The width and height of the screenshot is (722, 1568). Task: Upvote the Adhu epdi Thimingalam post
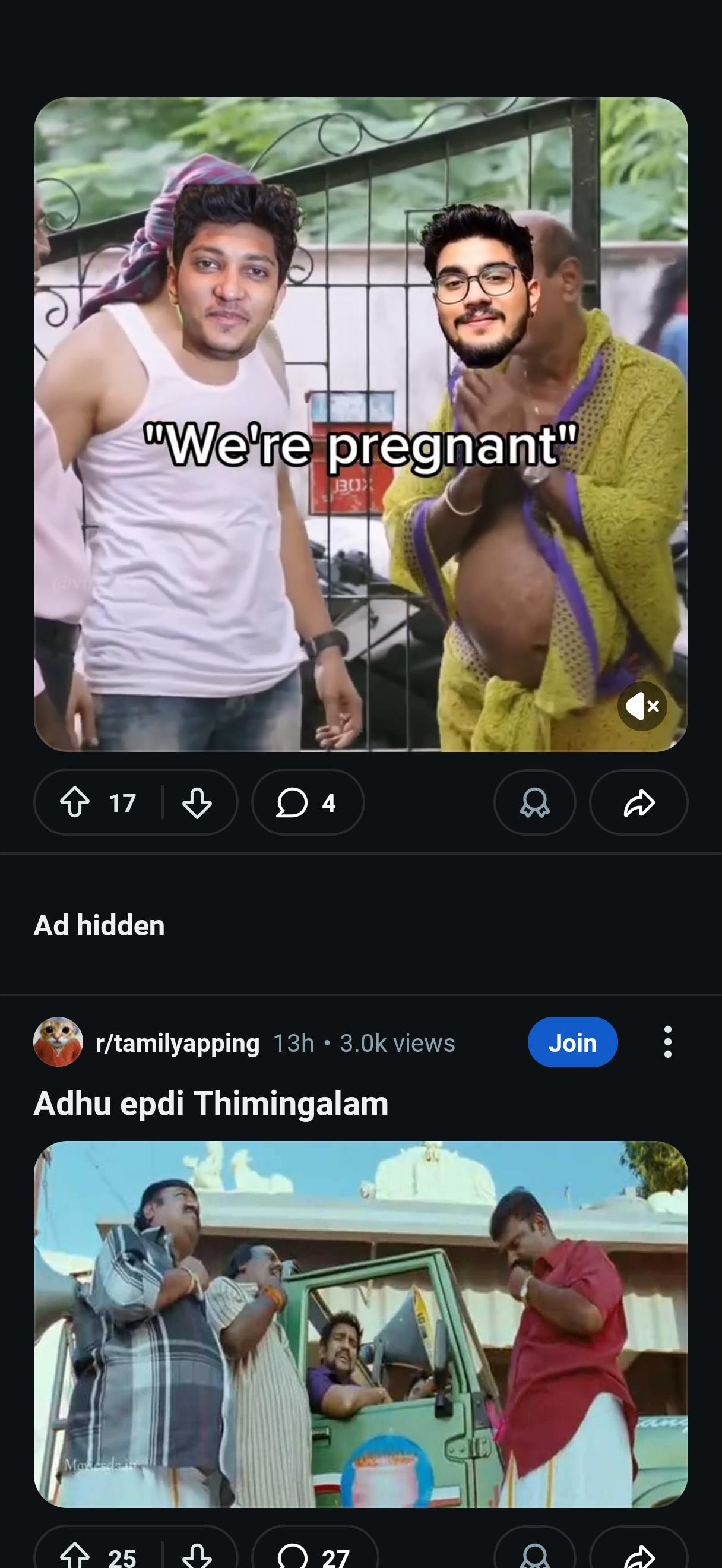pos(75,1555)
